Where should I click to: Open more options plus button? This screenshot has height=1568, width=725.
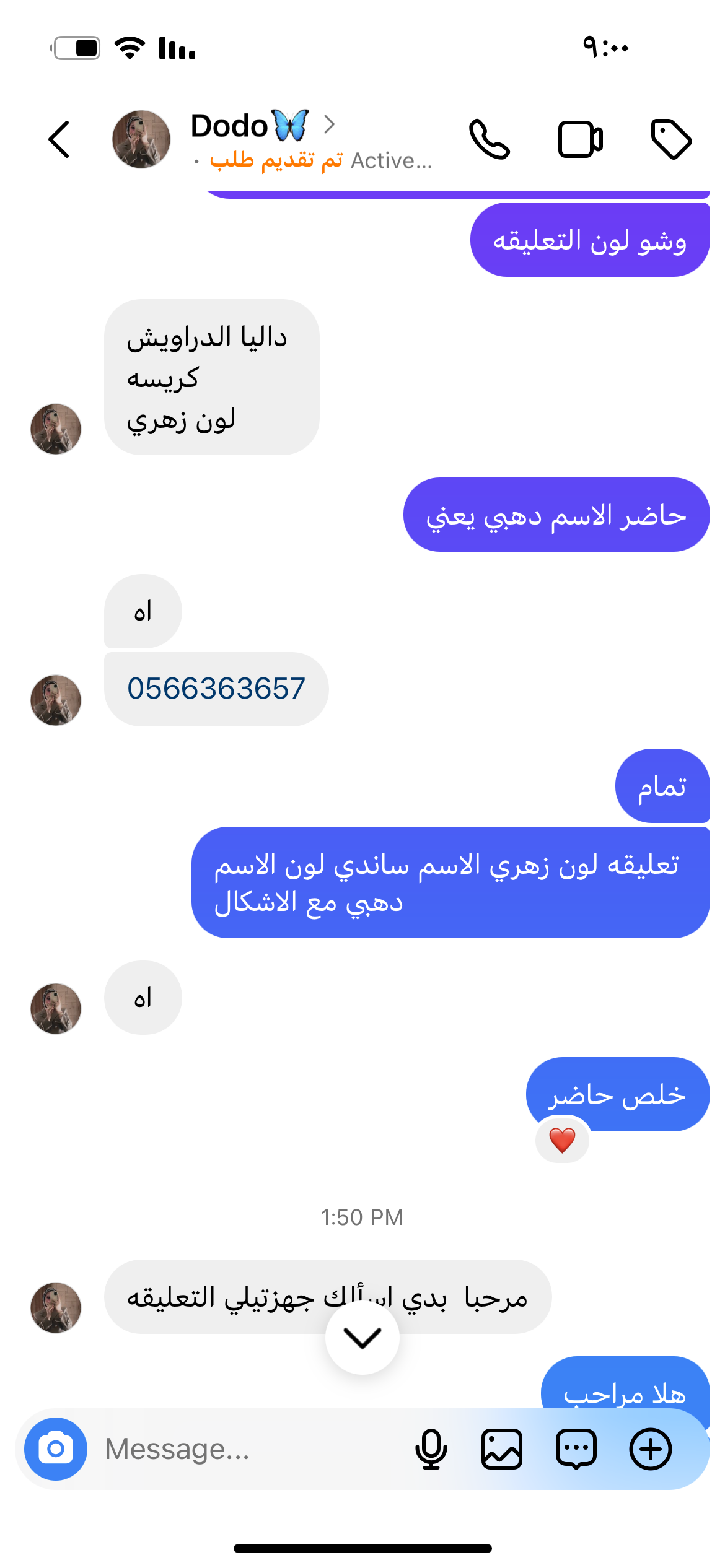(x=651, y=1449)
